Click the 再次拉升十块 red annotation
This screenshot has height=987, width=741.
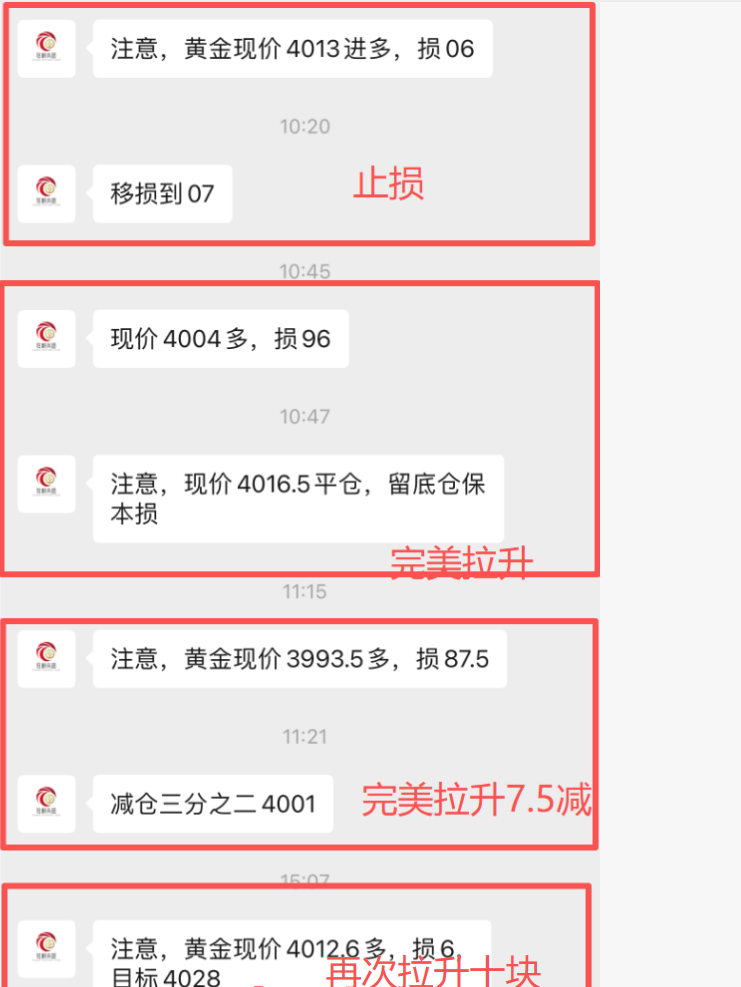[436, 970]
